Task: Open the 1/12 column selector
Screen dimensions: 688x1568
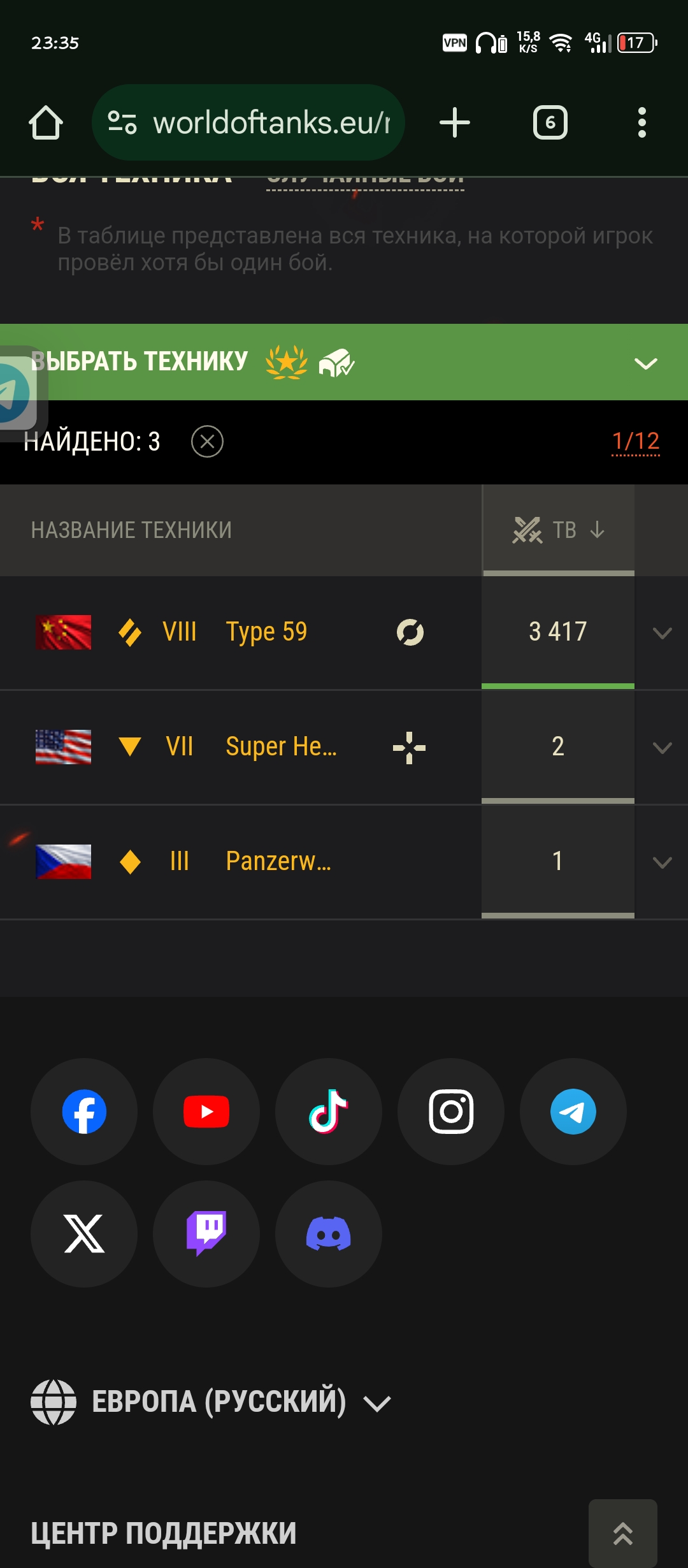Action: click(x=635, y=441)
